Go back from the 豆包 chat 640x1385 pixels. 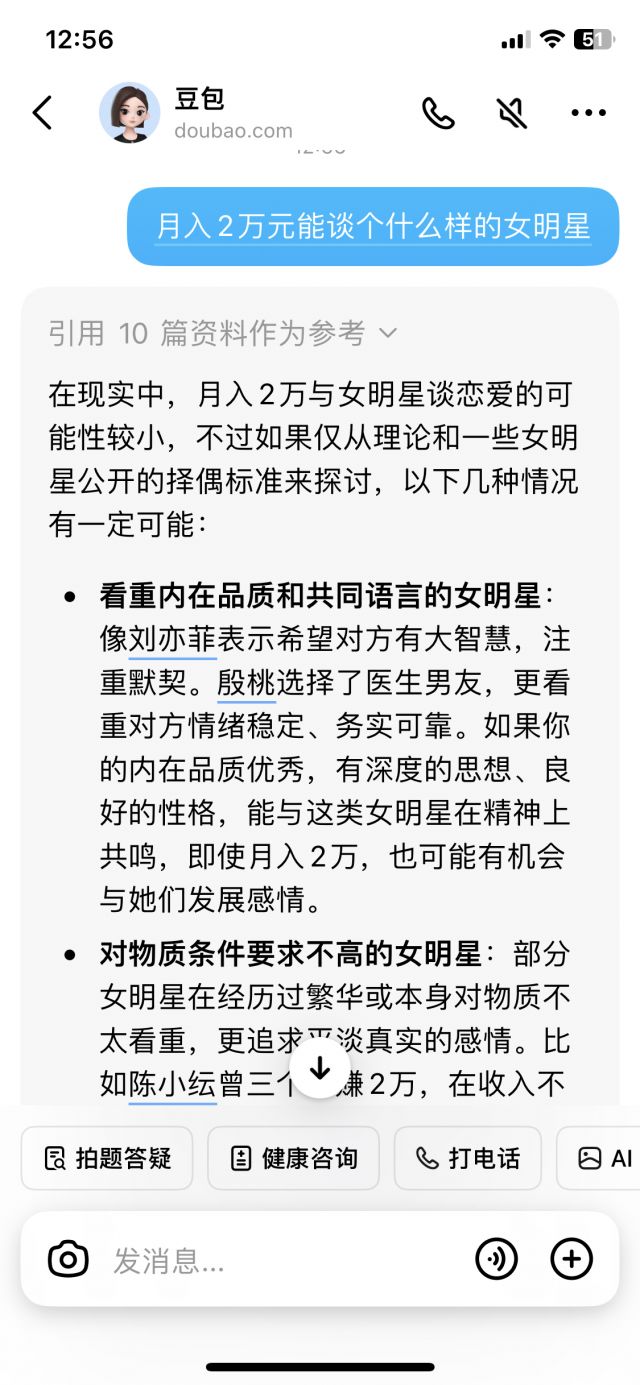click(x=42, y=113)
